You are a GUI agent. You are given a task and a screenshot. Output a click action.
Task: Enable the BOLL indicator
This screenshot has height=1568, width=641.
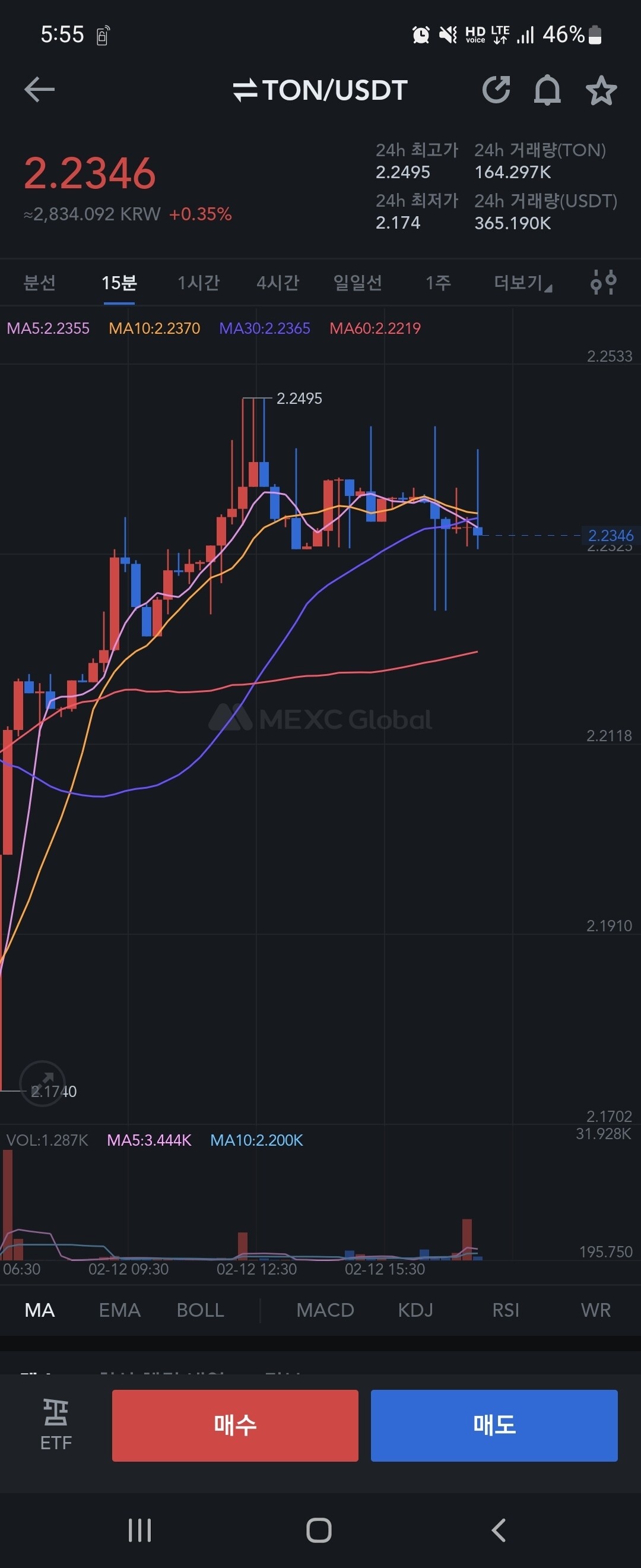tap(200, 1310)
